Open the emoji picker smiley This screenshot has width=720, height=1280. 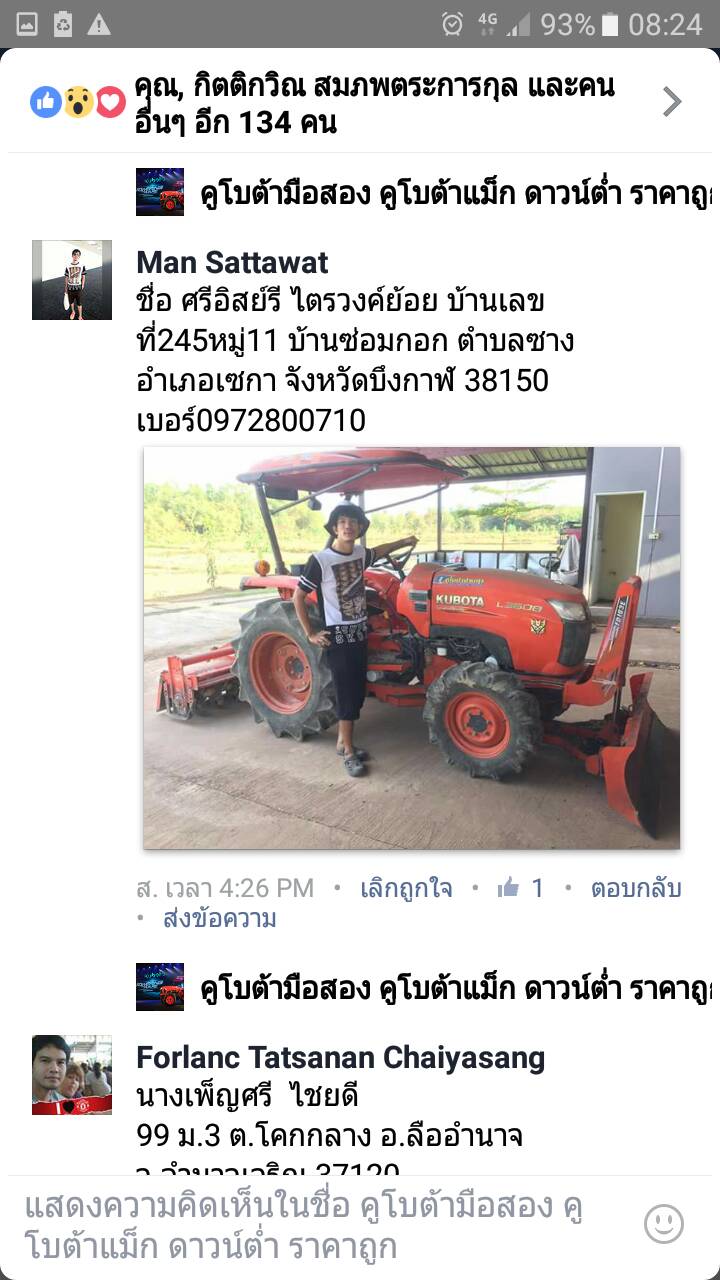tap(664, 1224)
